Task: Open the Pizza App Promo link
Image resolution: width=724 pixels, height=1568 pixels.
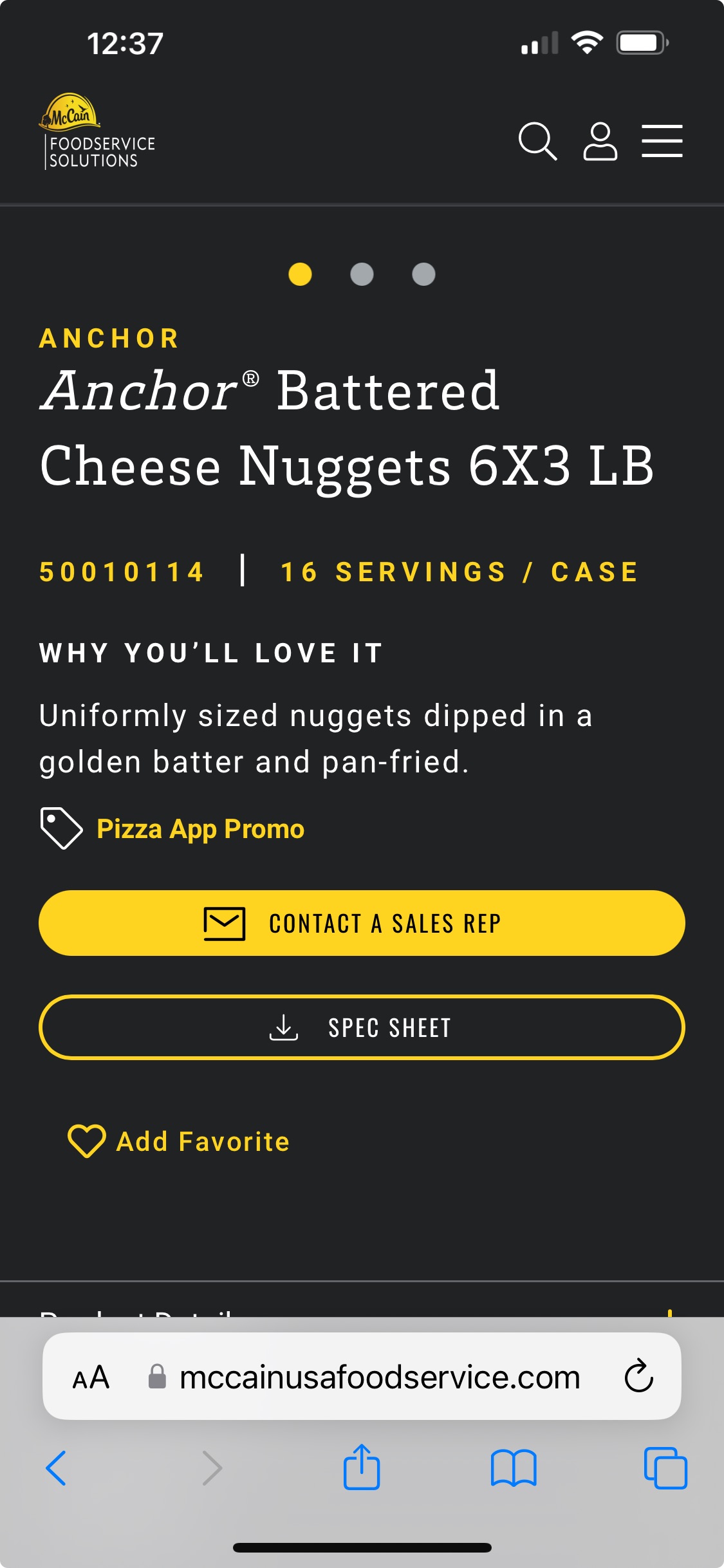Action: click(x=200, y=829)
